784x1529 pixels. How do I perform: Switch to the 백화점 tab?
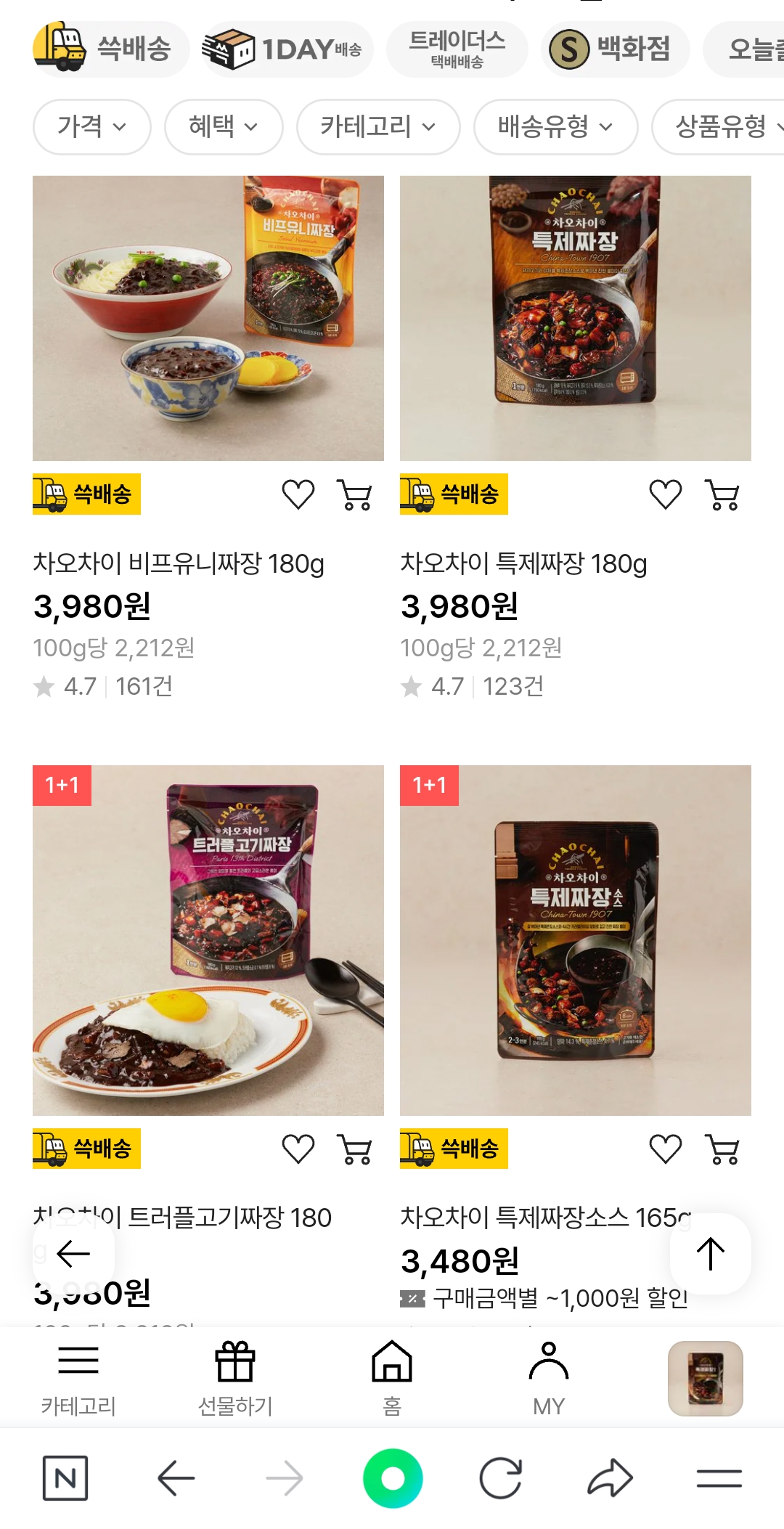(614, 49)
